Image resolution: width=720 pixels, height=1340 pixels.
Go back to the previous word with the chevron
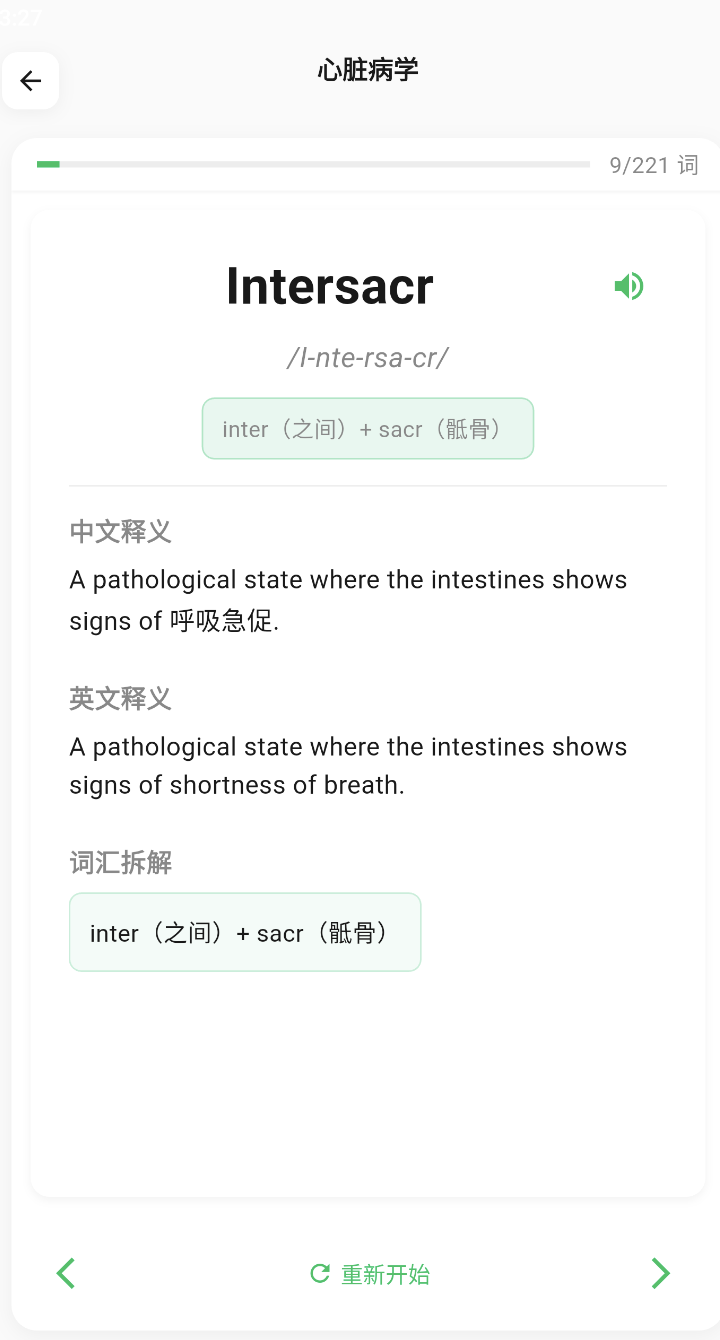click(65, 1273)
